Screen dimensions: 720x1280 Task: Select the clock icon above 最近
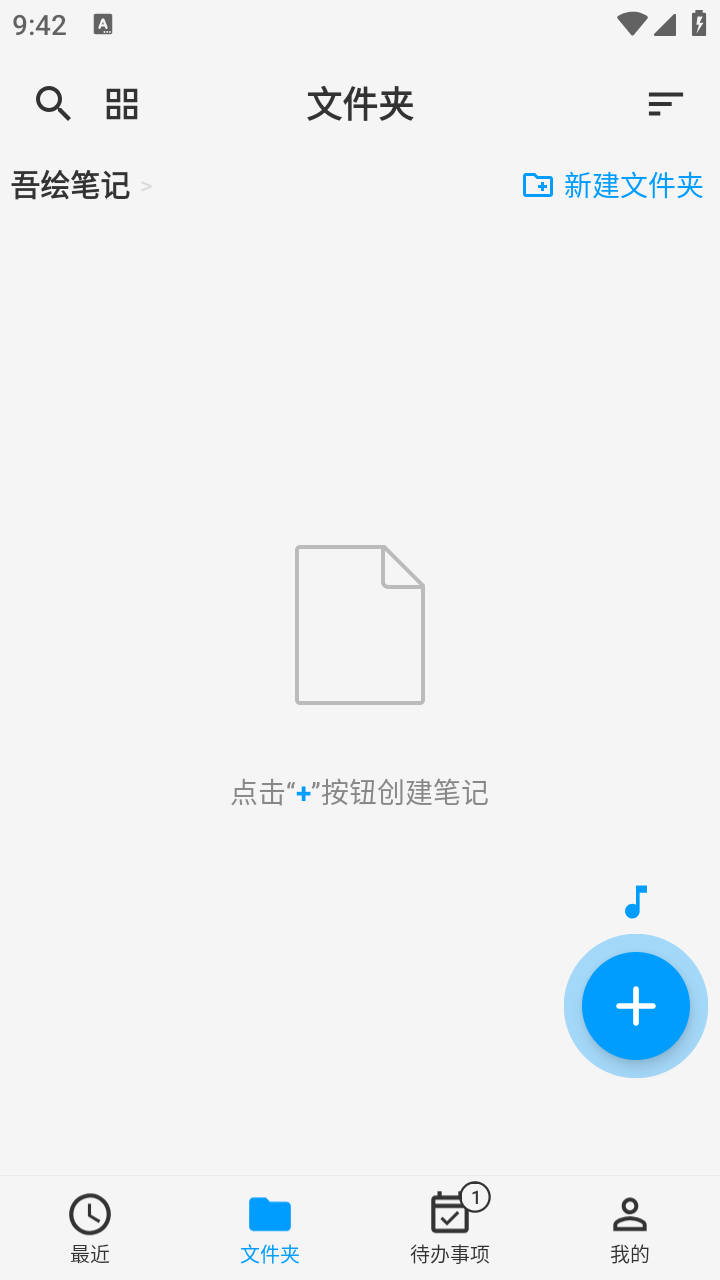pos(90,1214)
